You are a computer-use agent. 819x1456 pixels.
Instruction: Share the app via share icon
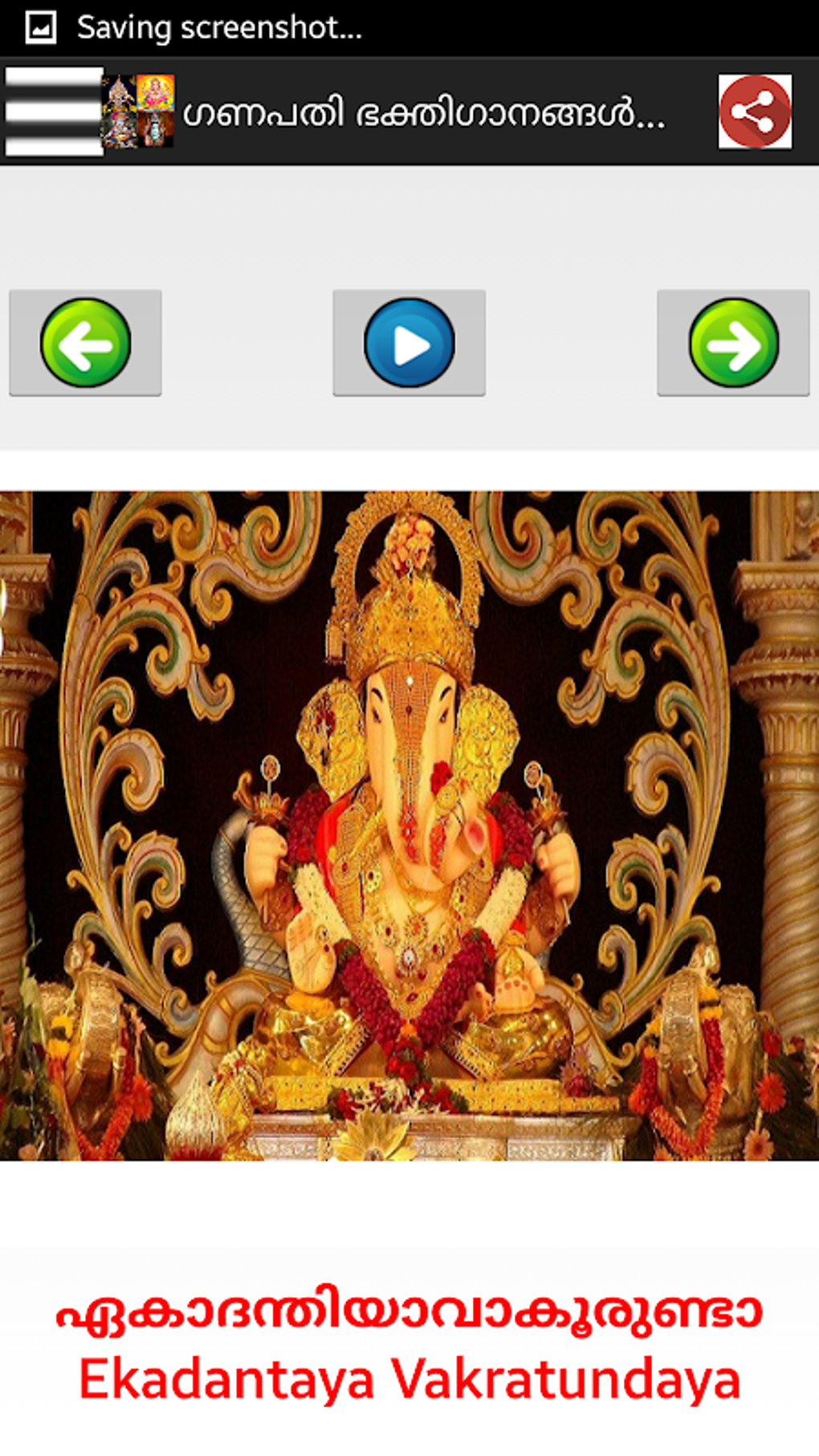(755, 112)
